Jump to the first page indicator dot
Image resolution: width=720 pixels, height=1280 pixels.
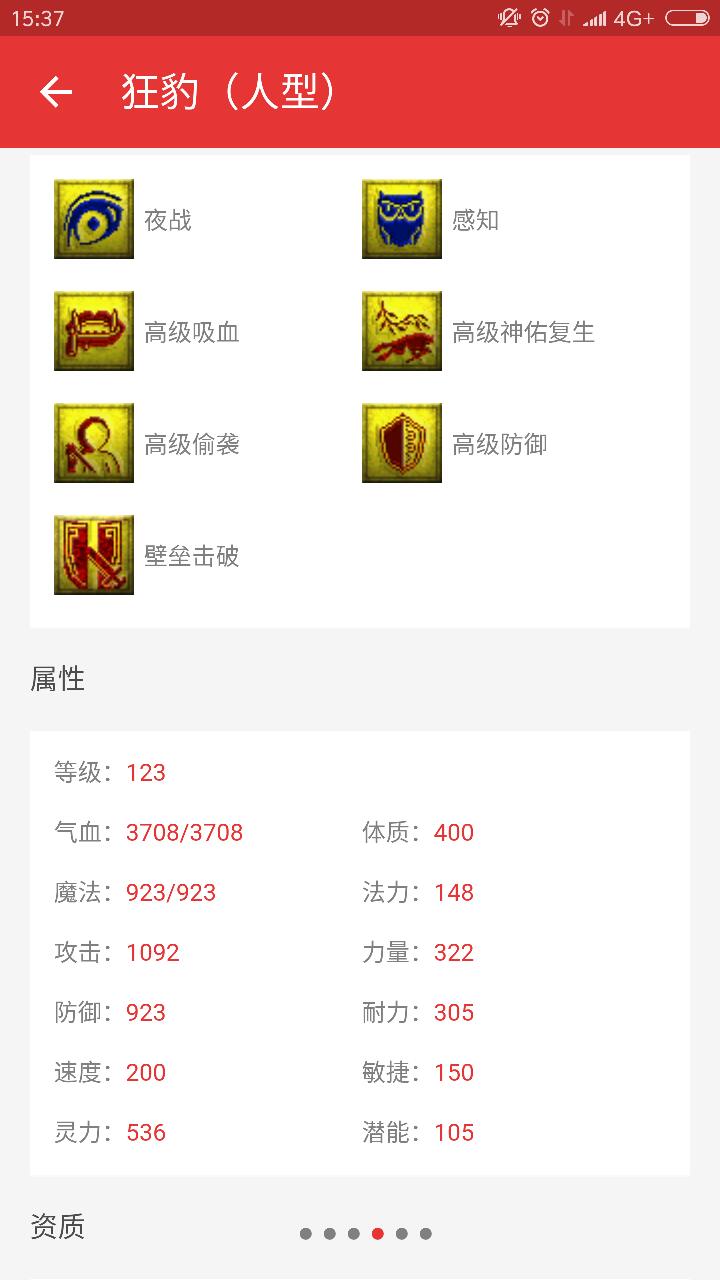point(306,1234)
